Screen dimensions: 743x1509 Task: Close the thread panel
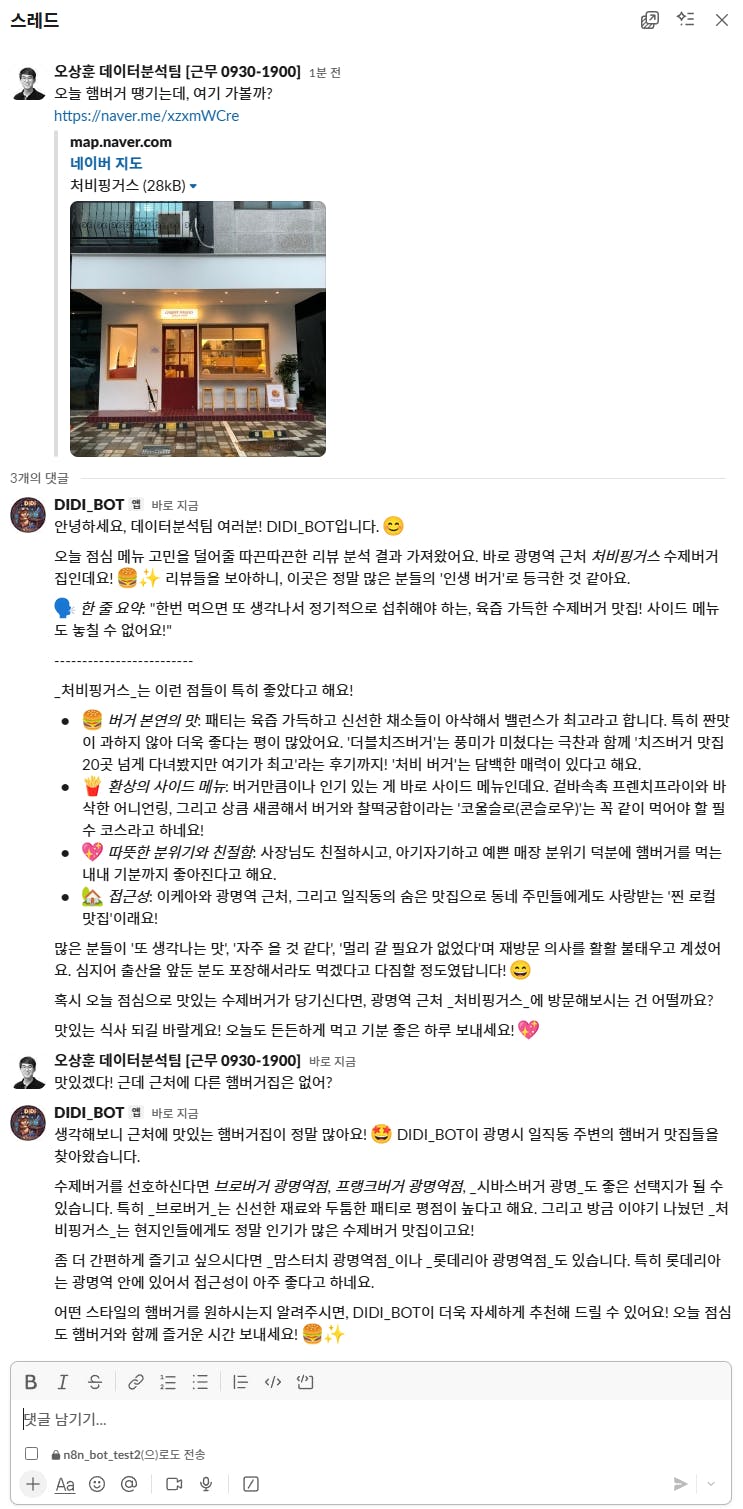(x=722, y=20)
